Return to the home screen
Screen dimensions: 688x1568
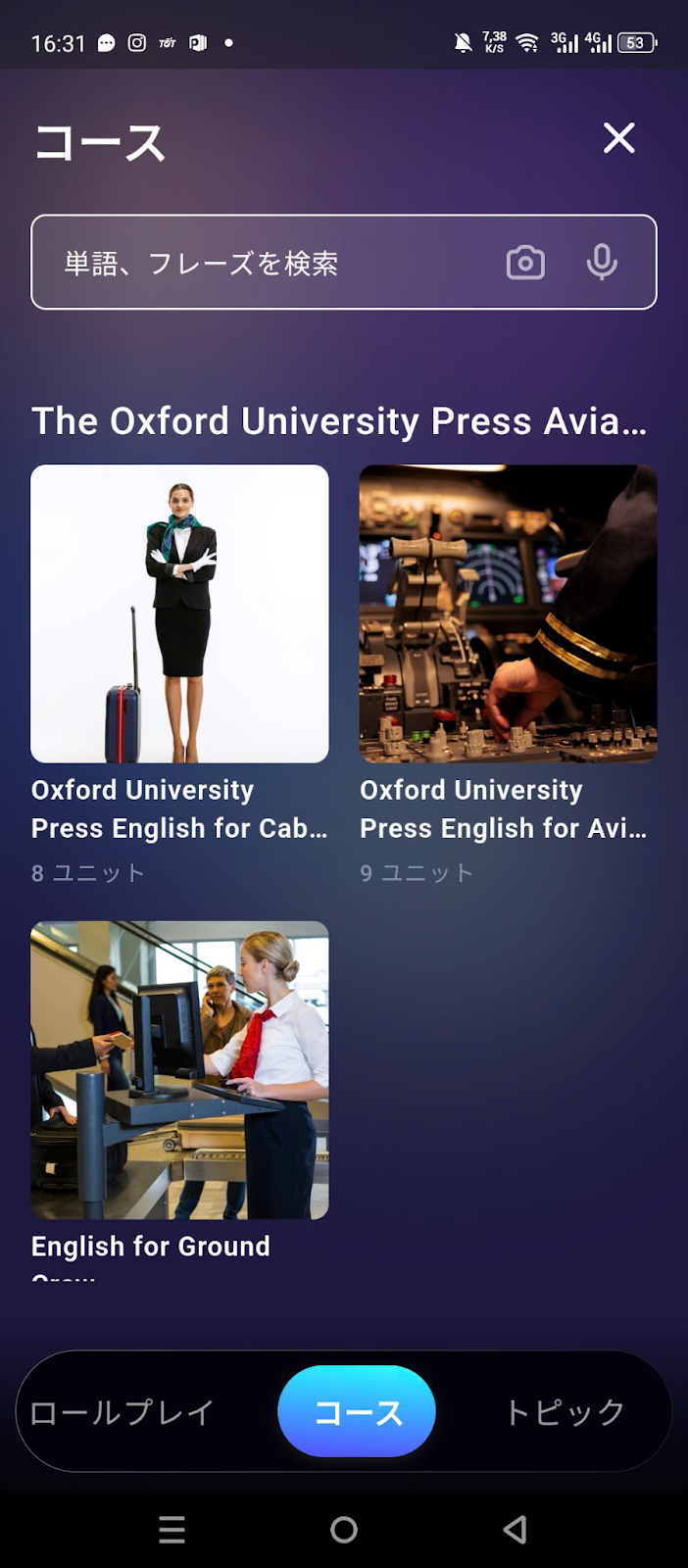344,1530
